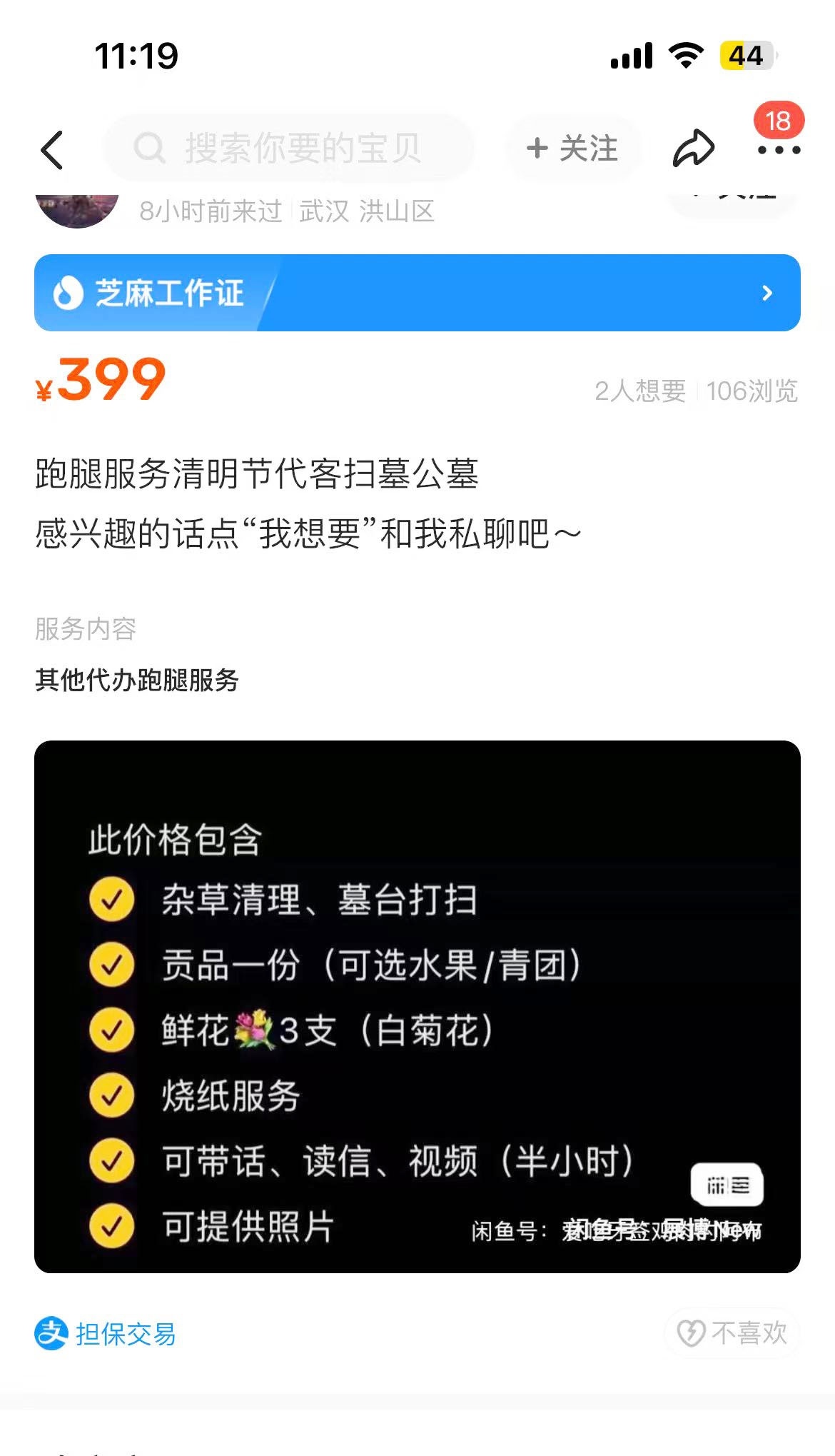Viewport: 835px width, 1456px height.
Task: Follow the seller with +关注
Action: point(572,149)
